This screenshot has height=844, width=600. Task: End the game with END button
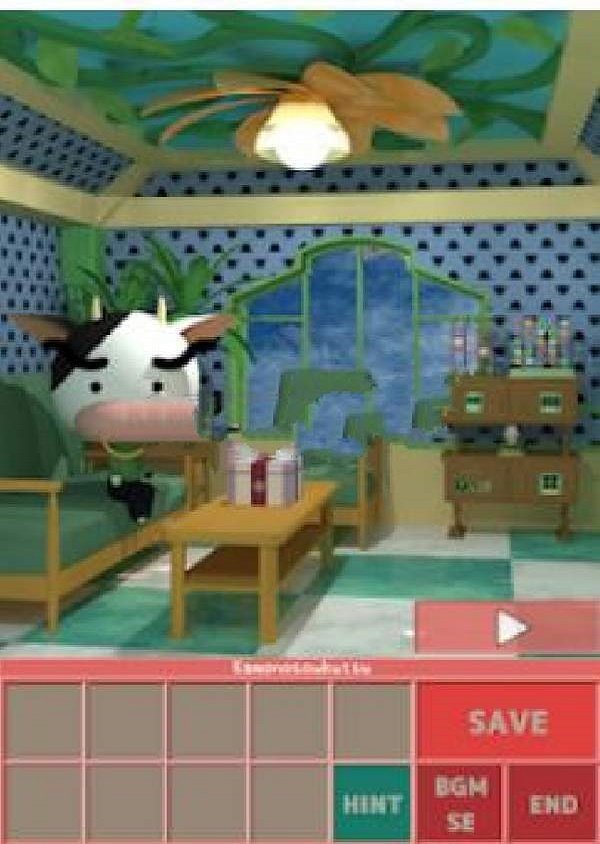[553, 803]
